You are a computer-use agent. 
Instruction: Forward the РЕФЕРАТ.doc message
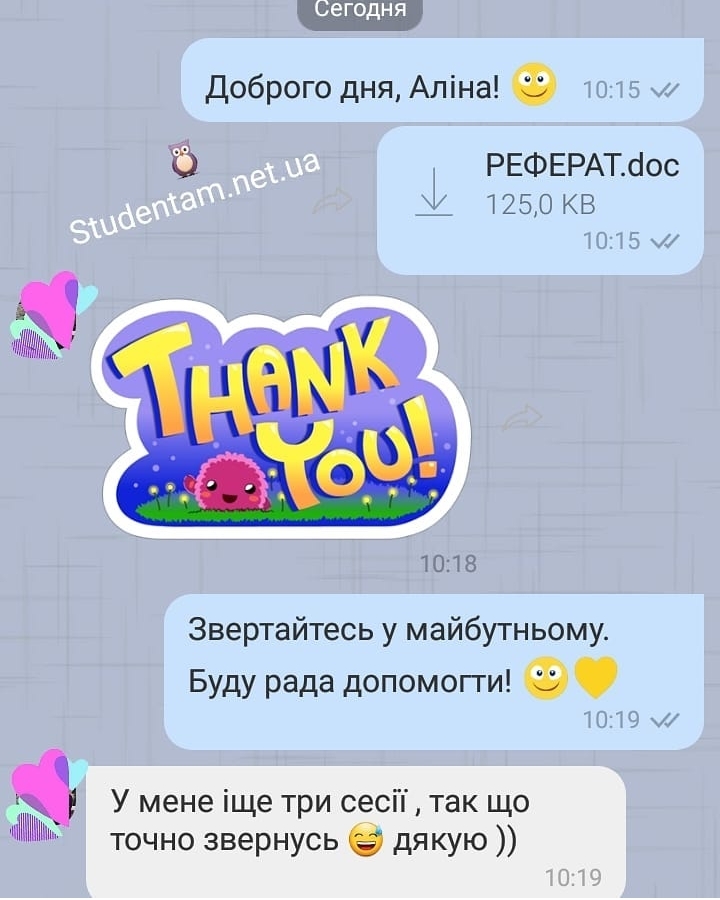pyautogui.click(x=333, y=201)
